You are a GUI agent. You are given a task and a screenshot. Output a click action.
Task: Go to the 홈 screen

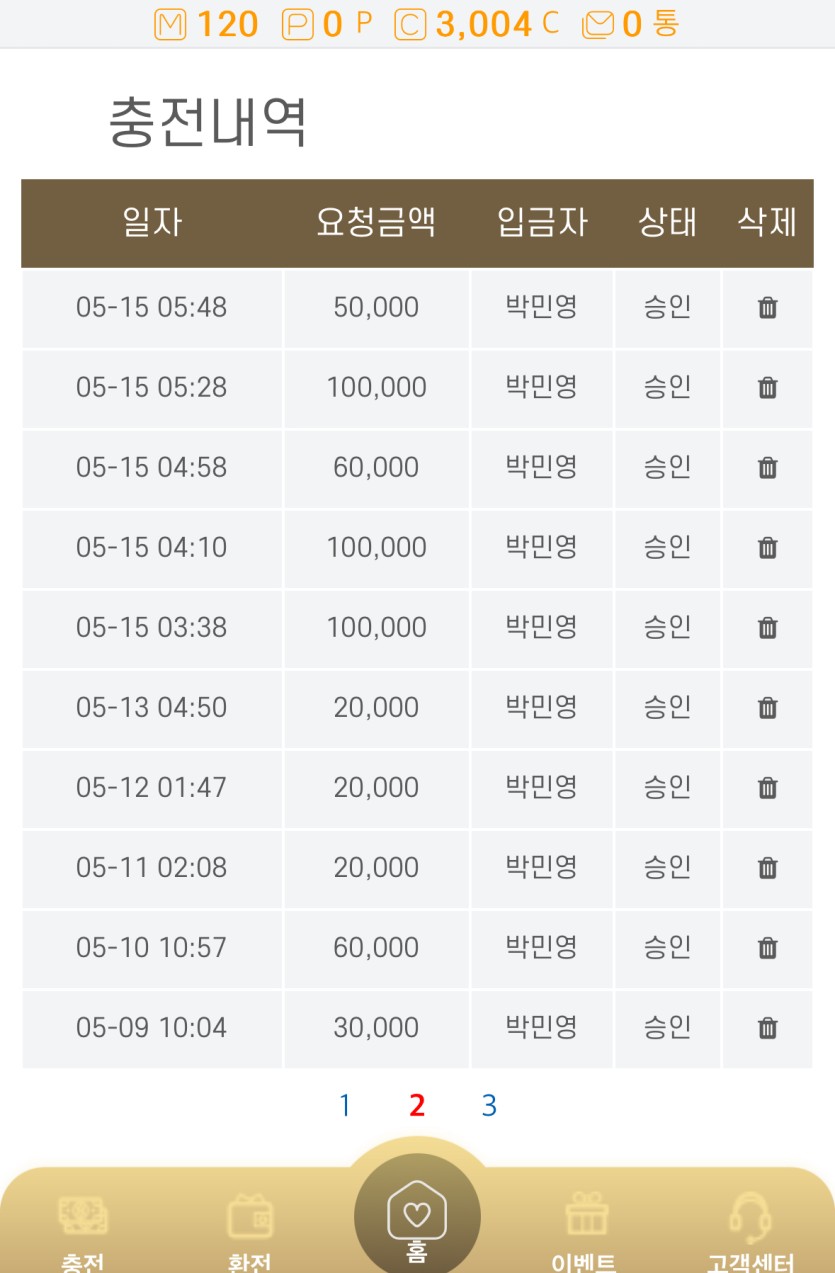417,1220
